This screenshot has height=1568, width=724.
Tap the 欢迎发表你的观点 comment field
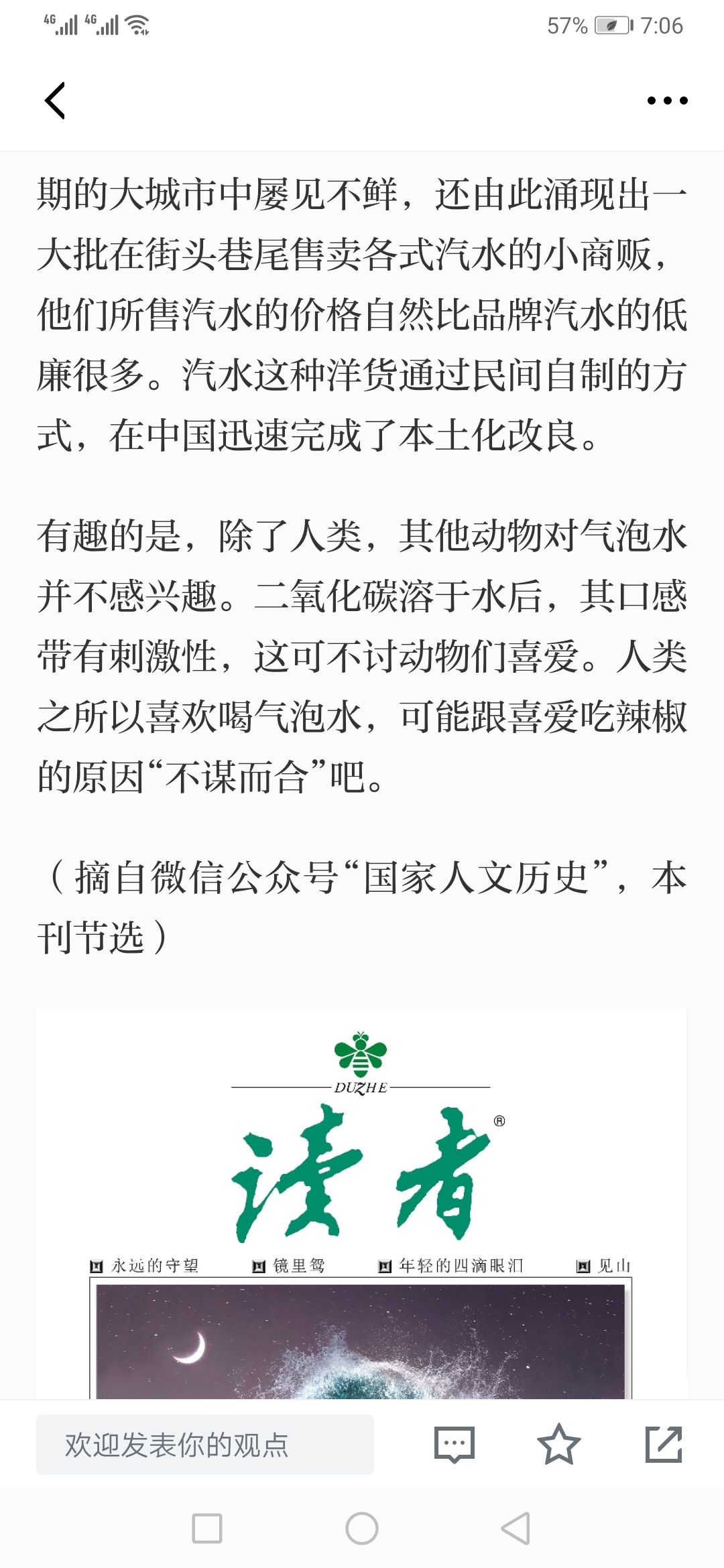tap(205, 1445)
